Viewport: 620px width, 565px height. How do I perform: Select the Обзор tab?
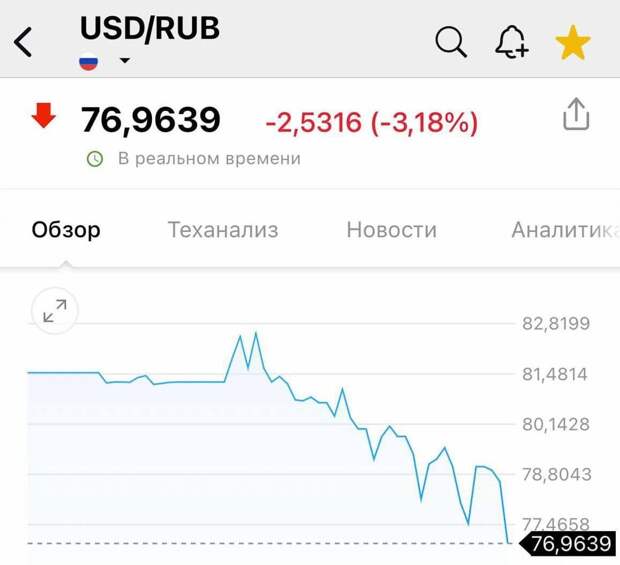pos(66,230)
